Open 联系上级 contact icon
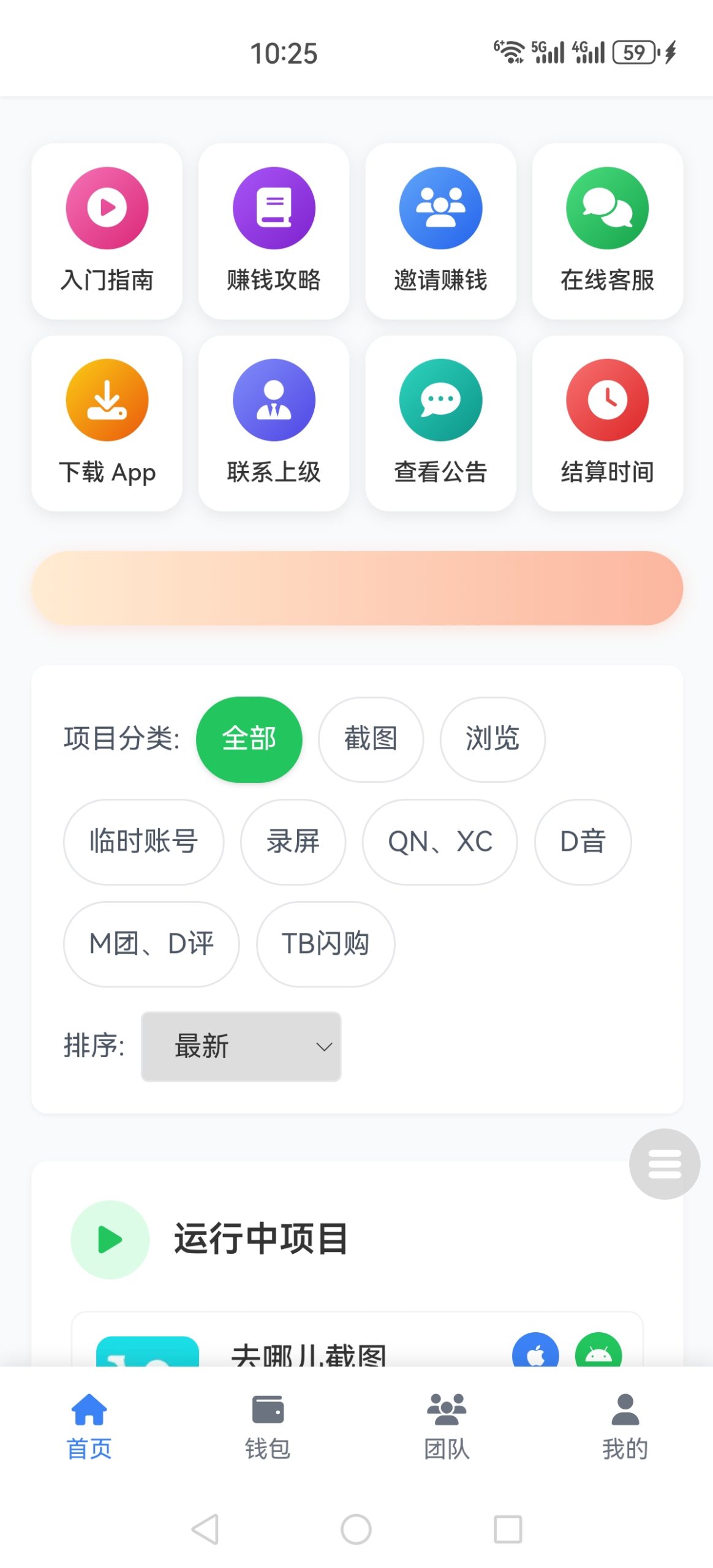The width and height of the screenshot is (713, 1568). tap(274, 421)
